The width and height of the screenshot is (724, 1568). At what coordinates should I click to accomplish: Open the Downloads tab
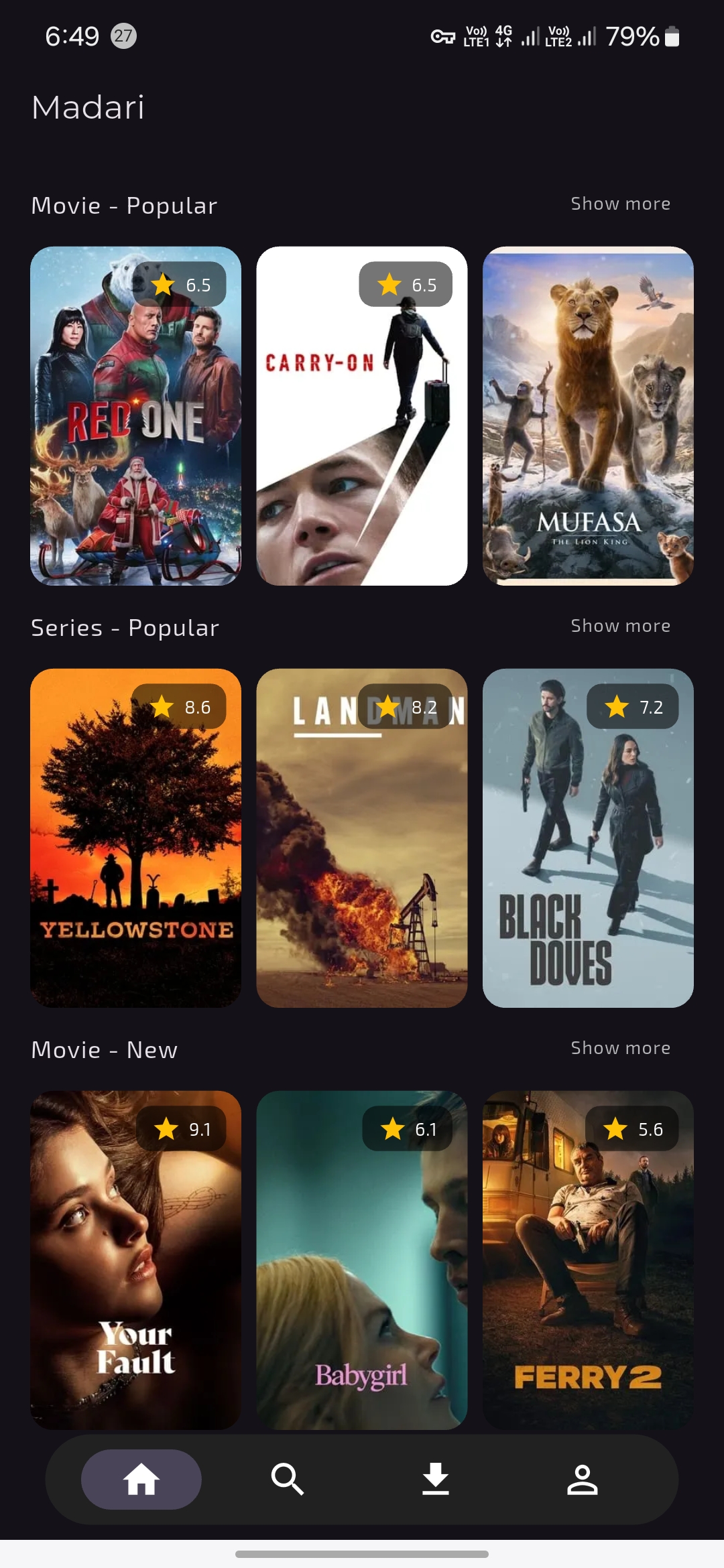[435, 1479]
